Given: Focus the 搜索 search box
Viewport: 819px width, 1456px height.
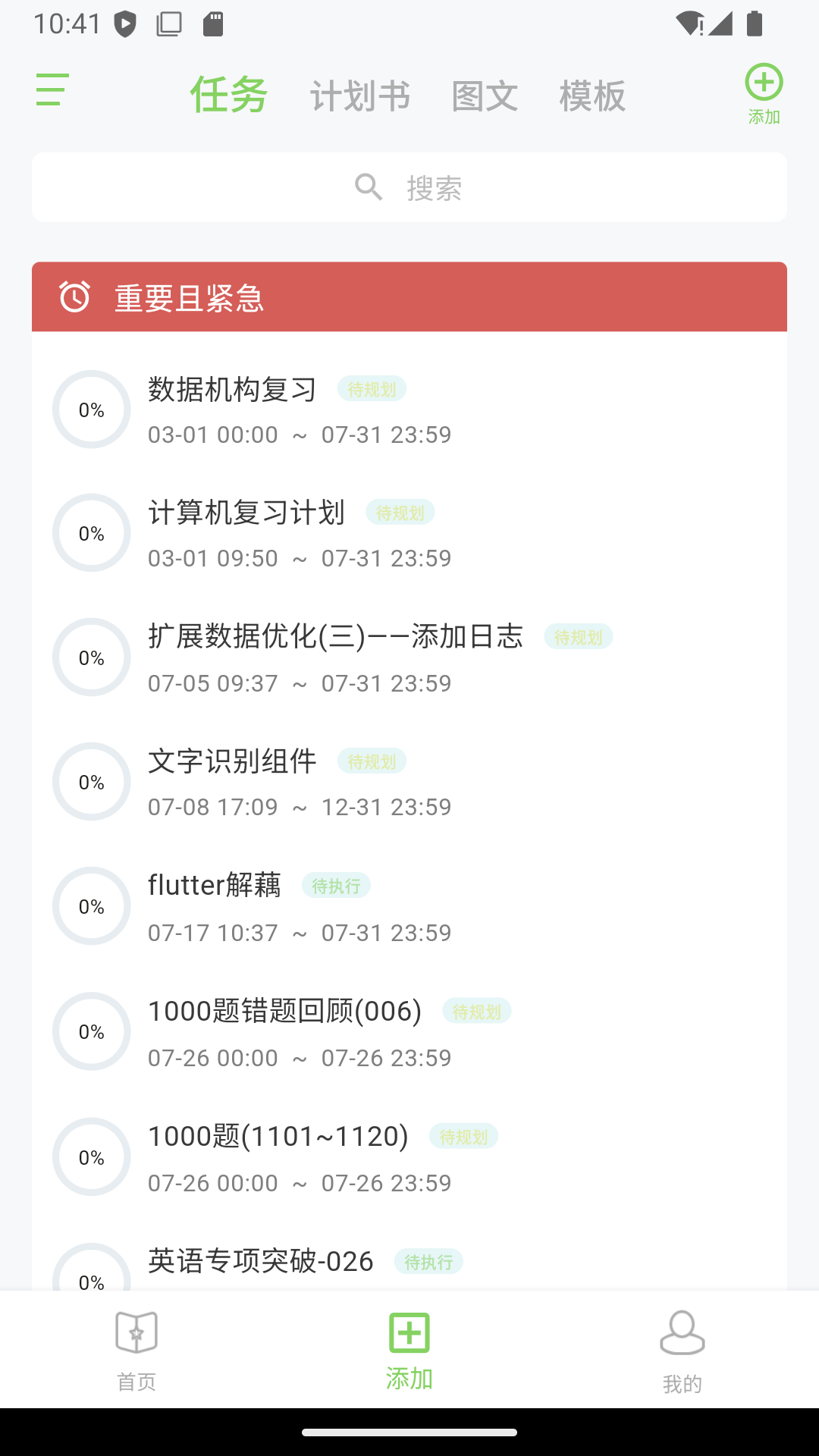Looking at the screenshot, I should [x=409, y=187].
